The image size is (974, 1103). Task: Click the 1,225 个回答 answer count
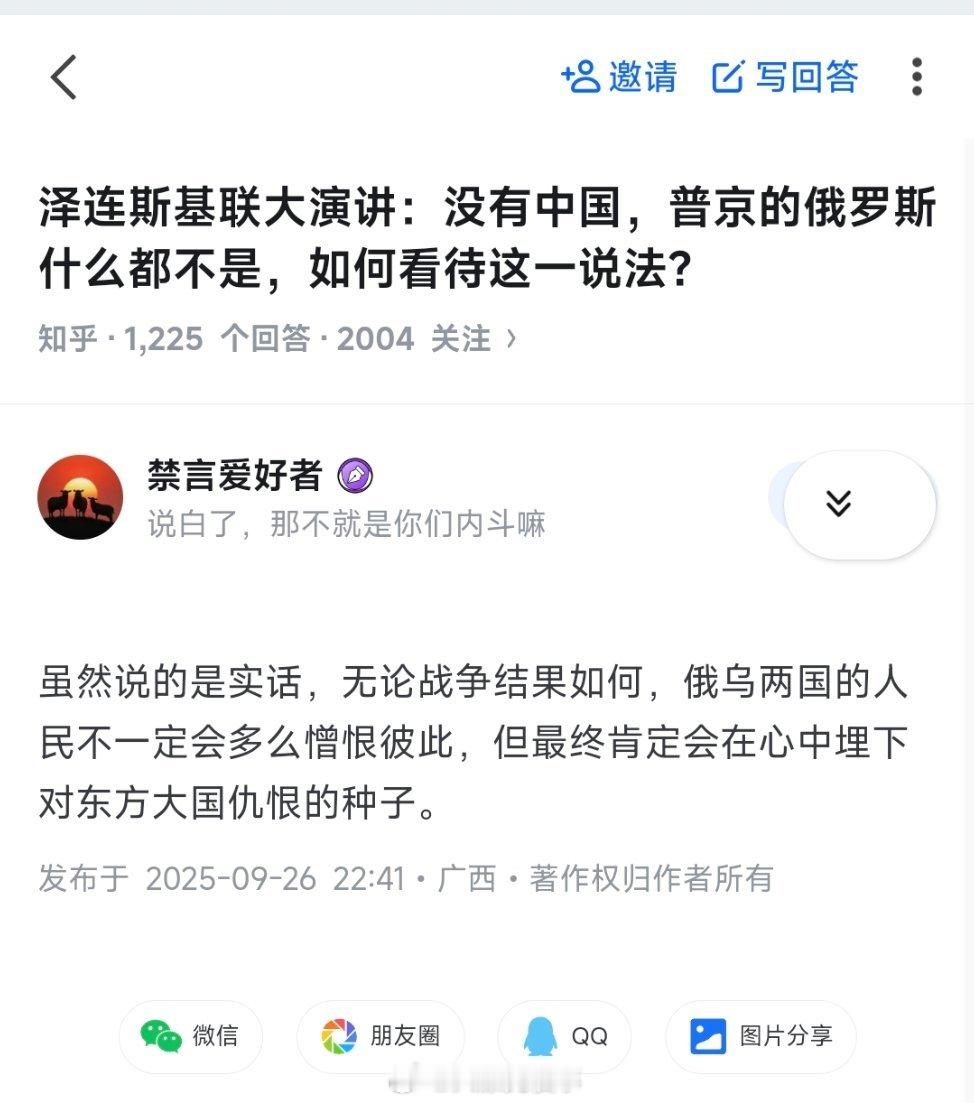[217, 339]
